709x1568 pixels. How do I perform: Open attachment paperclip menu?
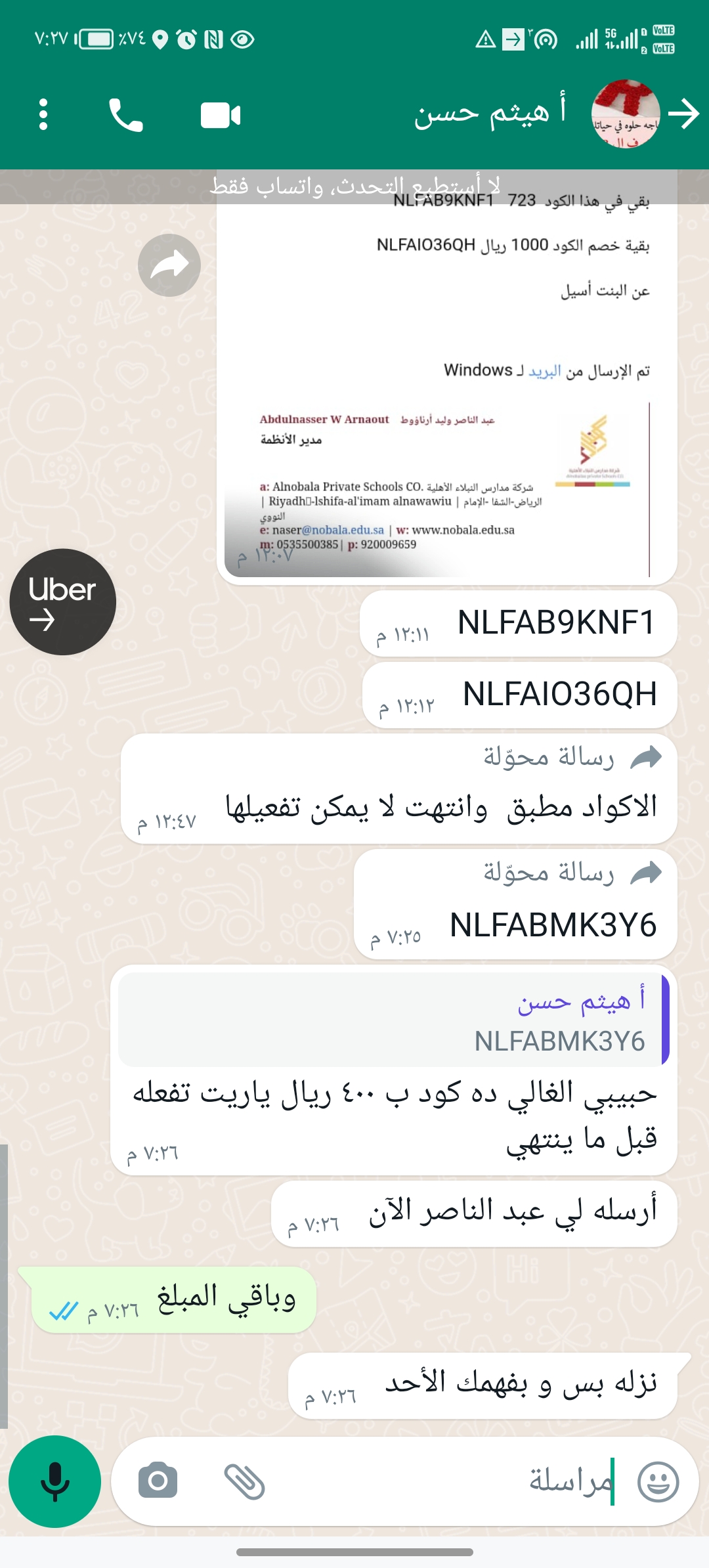(x=244, y=1481)
